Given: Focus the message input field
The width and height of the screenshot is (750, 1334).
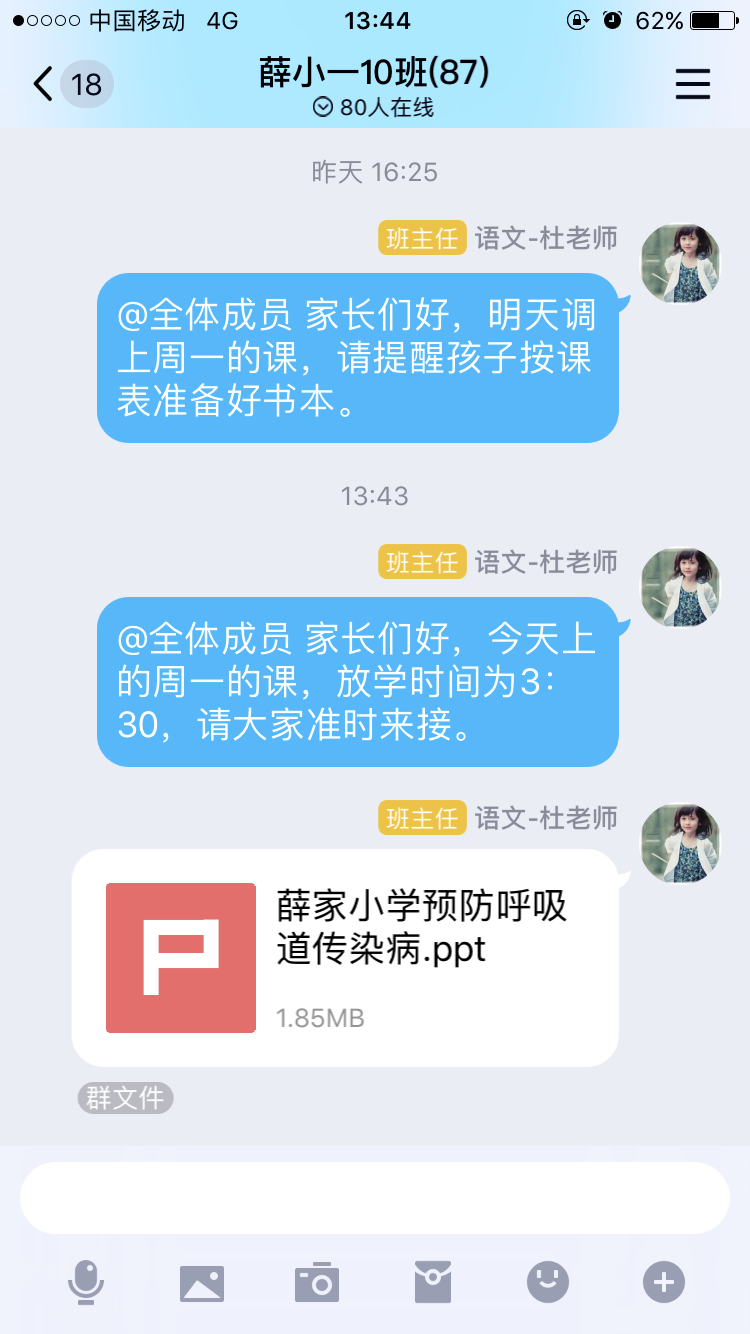Looking at the screenshot, I should (x=375, y=1198).
